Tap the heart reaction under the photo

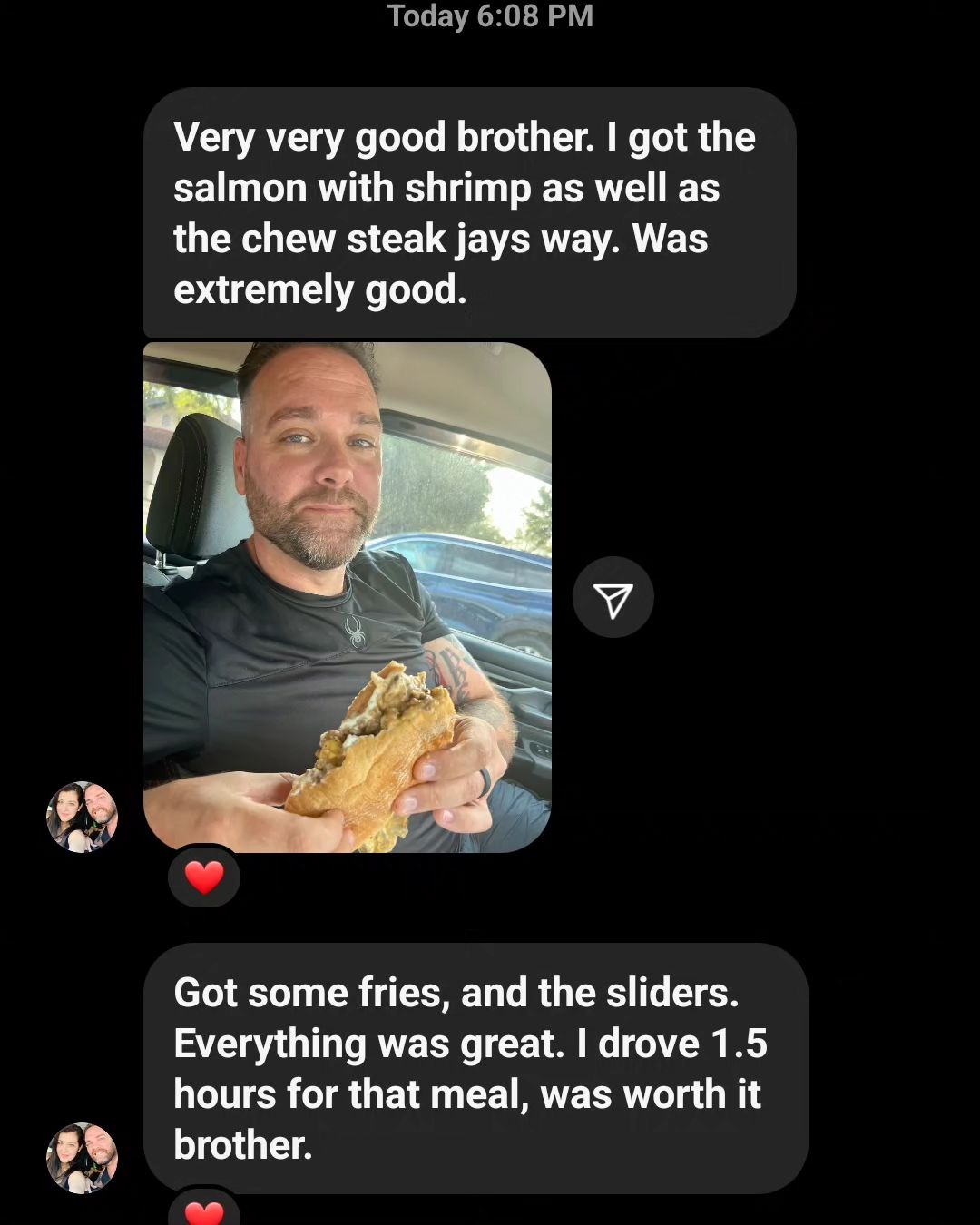coord(204,877)
